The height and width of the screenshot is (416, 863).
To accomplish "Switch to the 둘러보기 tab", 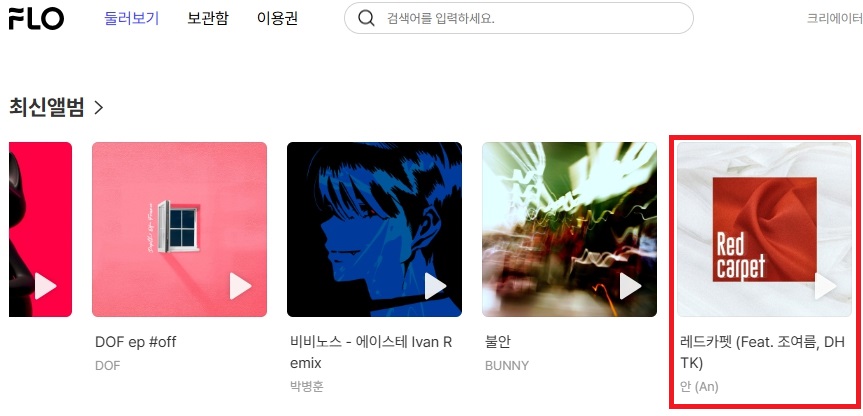I will point(131,18).
